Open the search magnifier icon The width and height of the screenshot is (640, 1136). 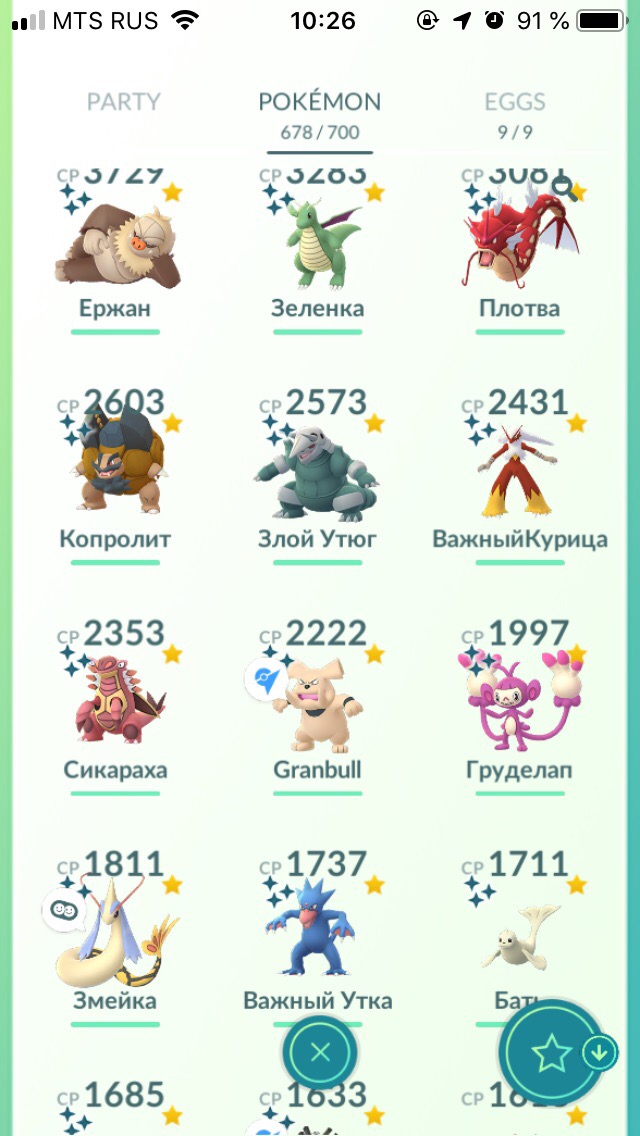click(x=565, y=188)
